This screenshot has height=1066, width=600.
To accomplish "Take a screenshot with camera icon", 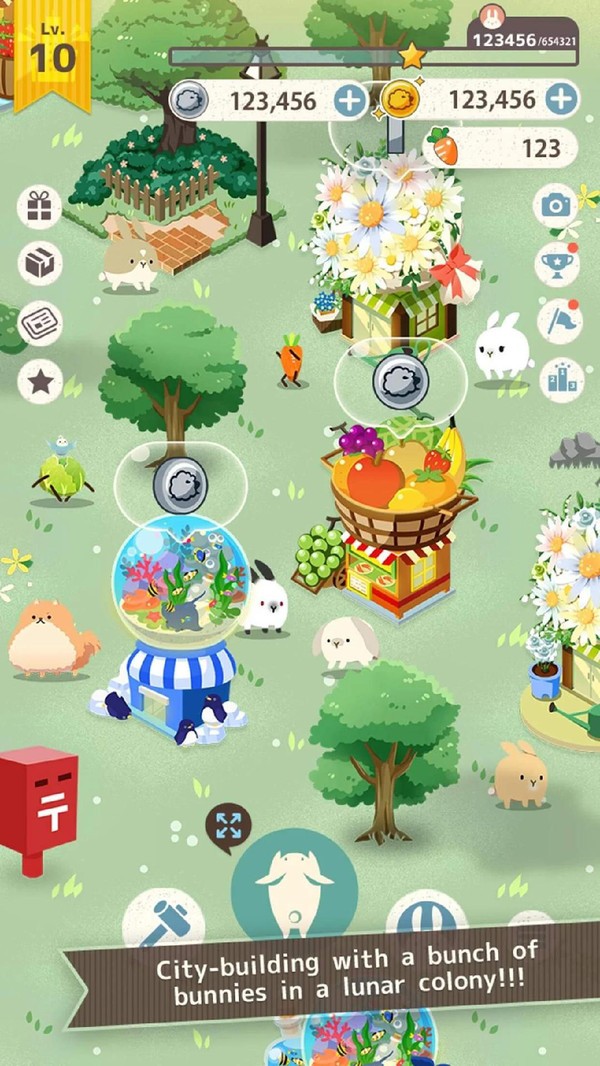I will click(x=559, y=206).
